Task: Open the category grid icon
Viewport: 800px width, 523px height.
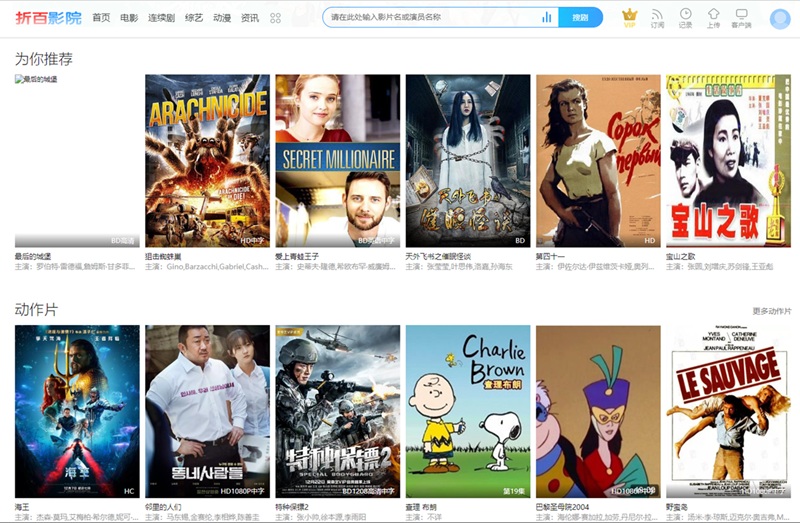Action: (x=276, y=18)
